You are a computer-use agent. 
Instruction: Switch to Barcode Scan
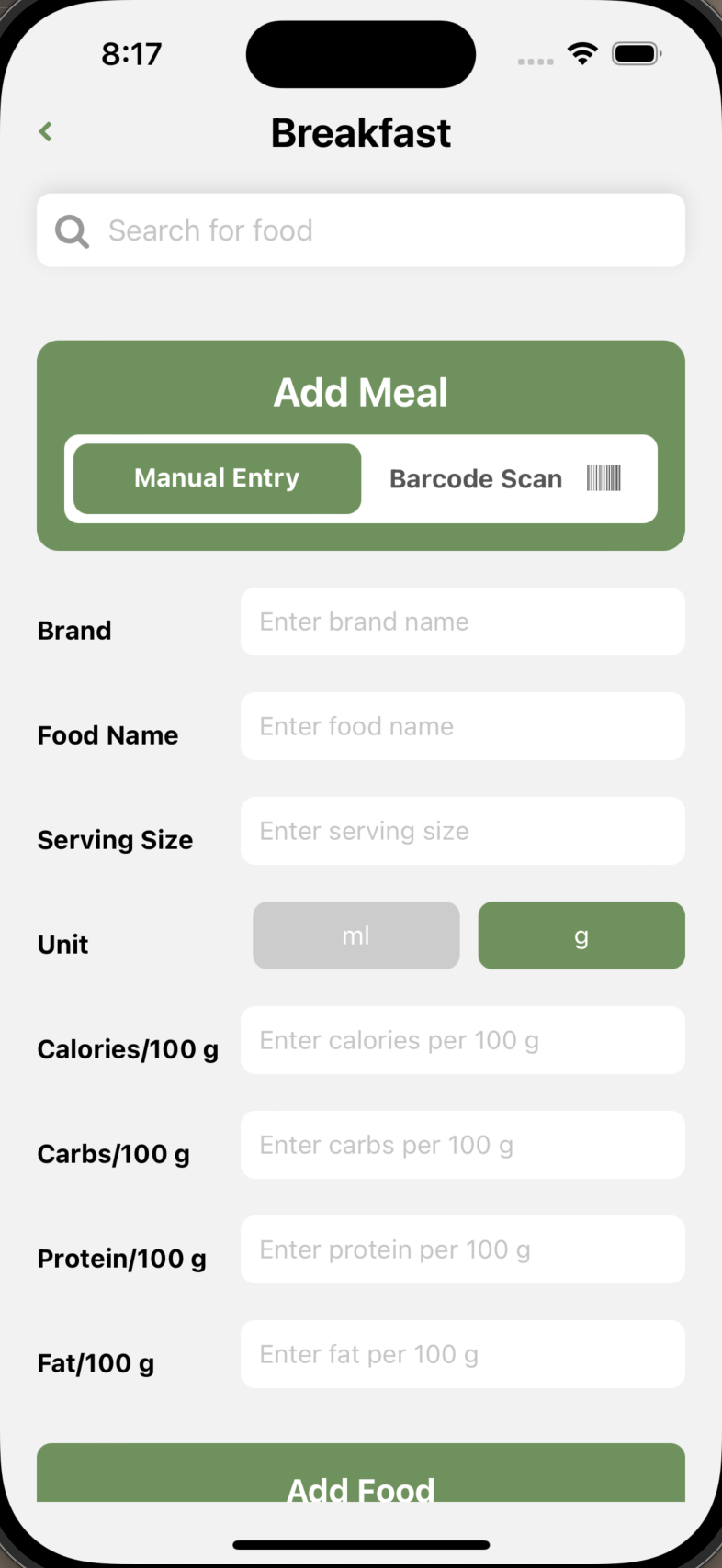click(x=505, y=478)
